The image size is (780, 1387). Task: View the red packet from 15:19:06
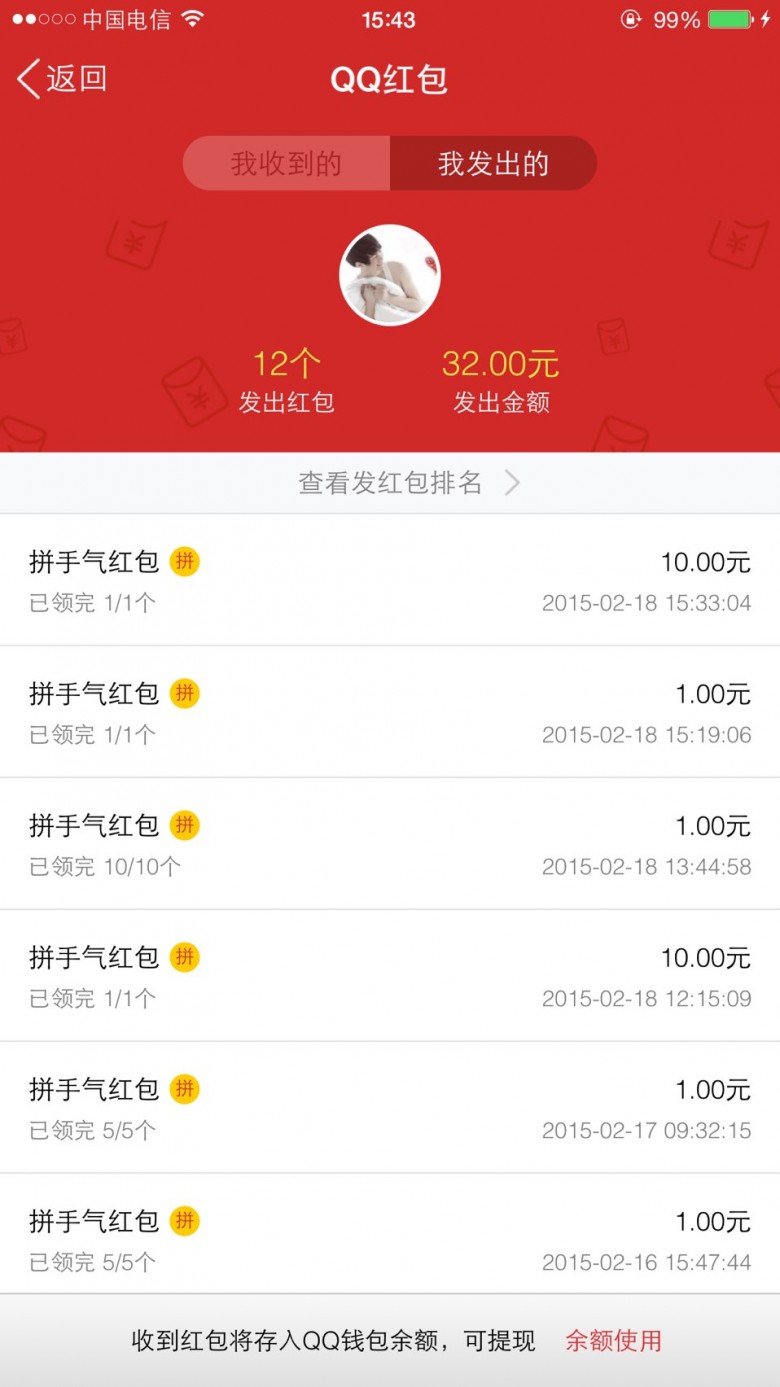click(390, 712)
